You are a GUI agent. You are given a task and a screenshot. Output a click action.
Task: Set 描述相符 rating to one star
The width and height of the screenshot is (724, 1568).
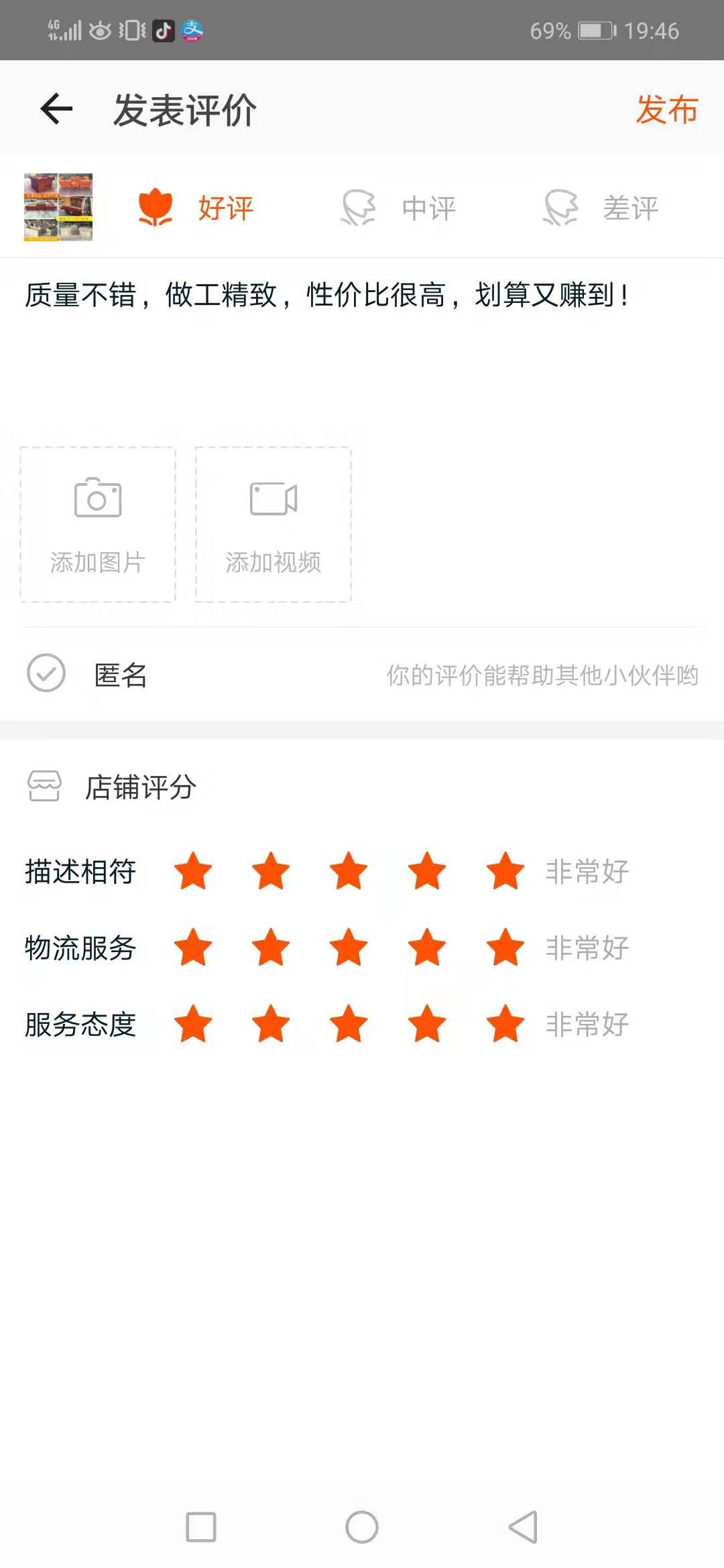click(193, 871)
